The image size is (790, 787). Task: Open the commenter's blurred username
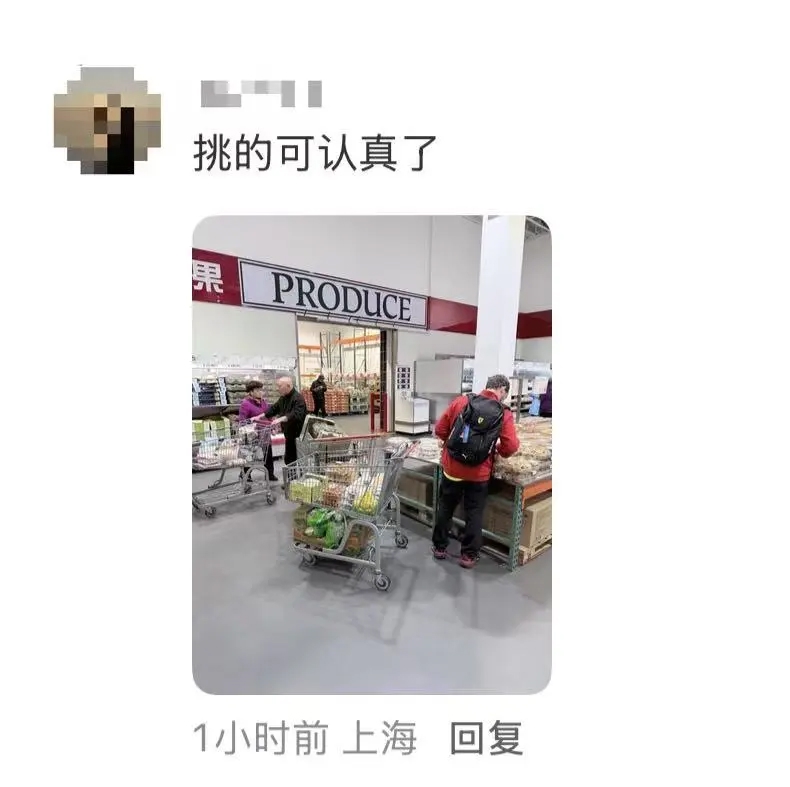pos(260,94)
